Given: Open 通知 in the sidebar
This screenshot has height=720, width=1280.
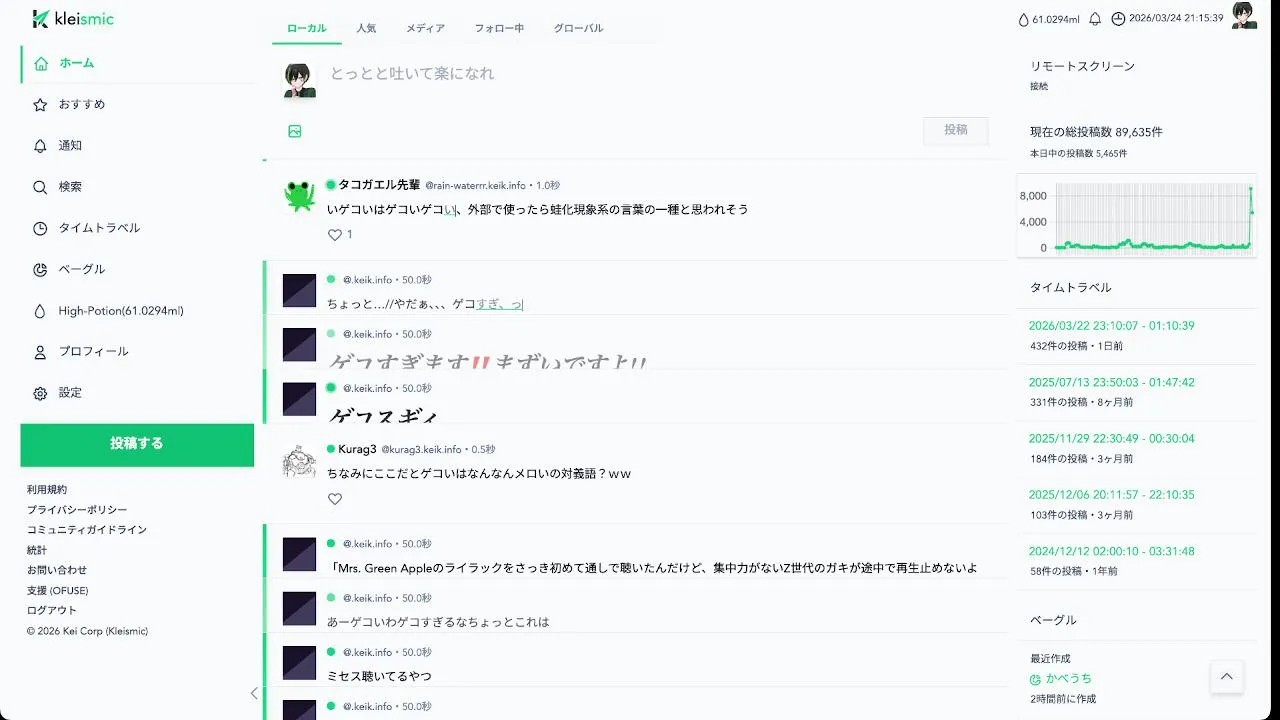Looking at the screenshot, I should (x=70, y=145).
